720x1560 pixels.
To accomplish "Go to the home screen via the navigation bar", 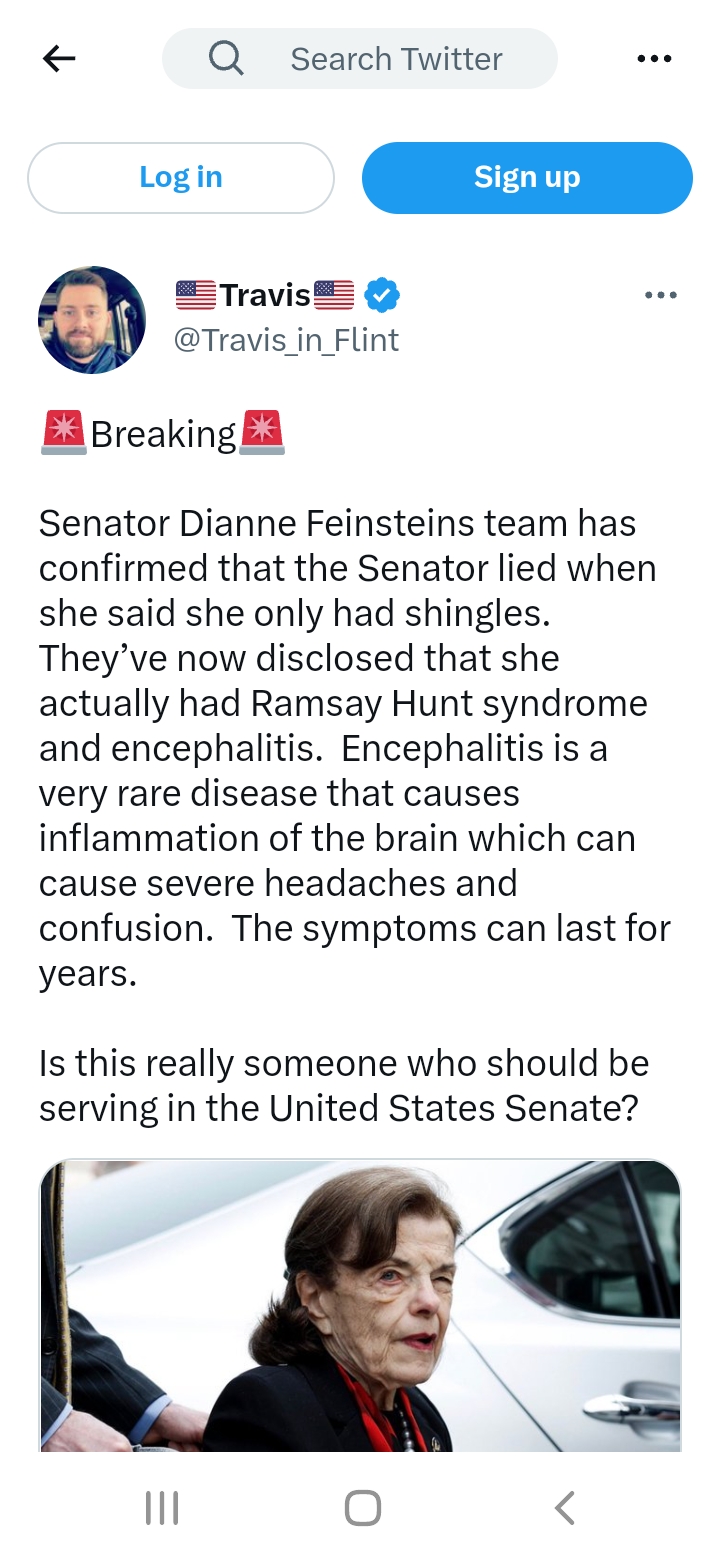I will pos(362,1508).
